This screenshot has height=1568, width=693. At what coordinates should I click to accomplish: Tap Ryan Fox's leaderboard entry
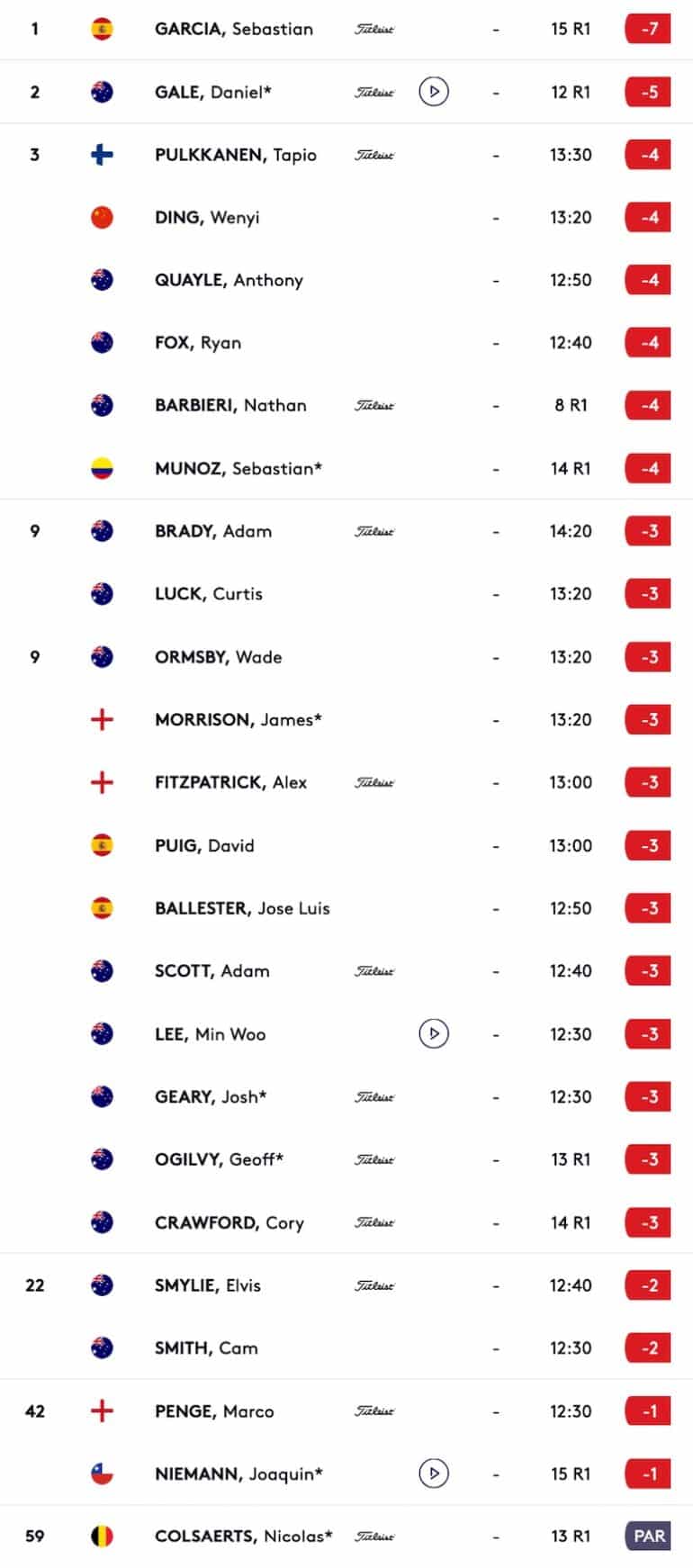pyautogui.click(x=198, y=343)
